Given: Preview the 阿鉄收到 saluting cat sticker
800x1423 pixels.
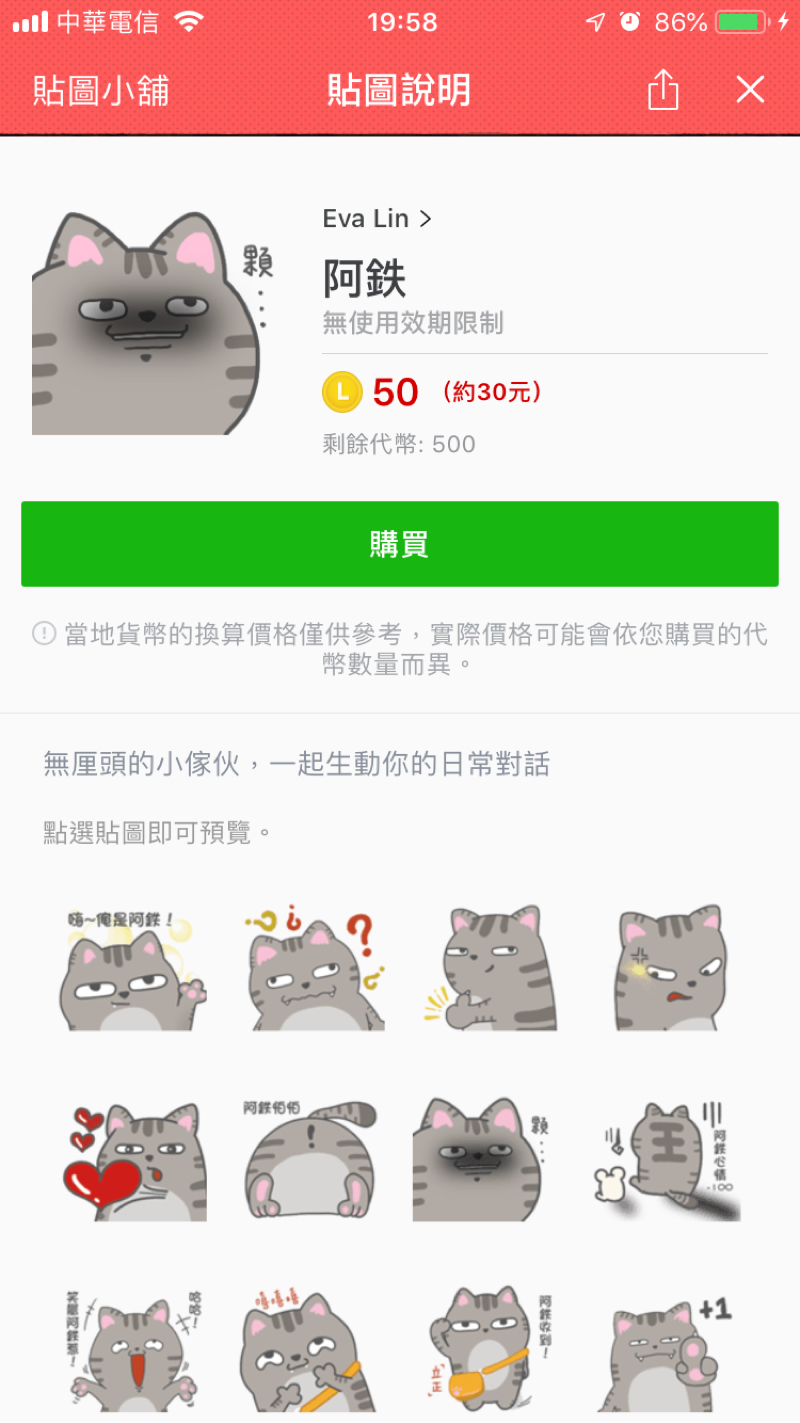Looking at the screenshot, I should coord(490,1350).
